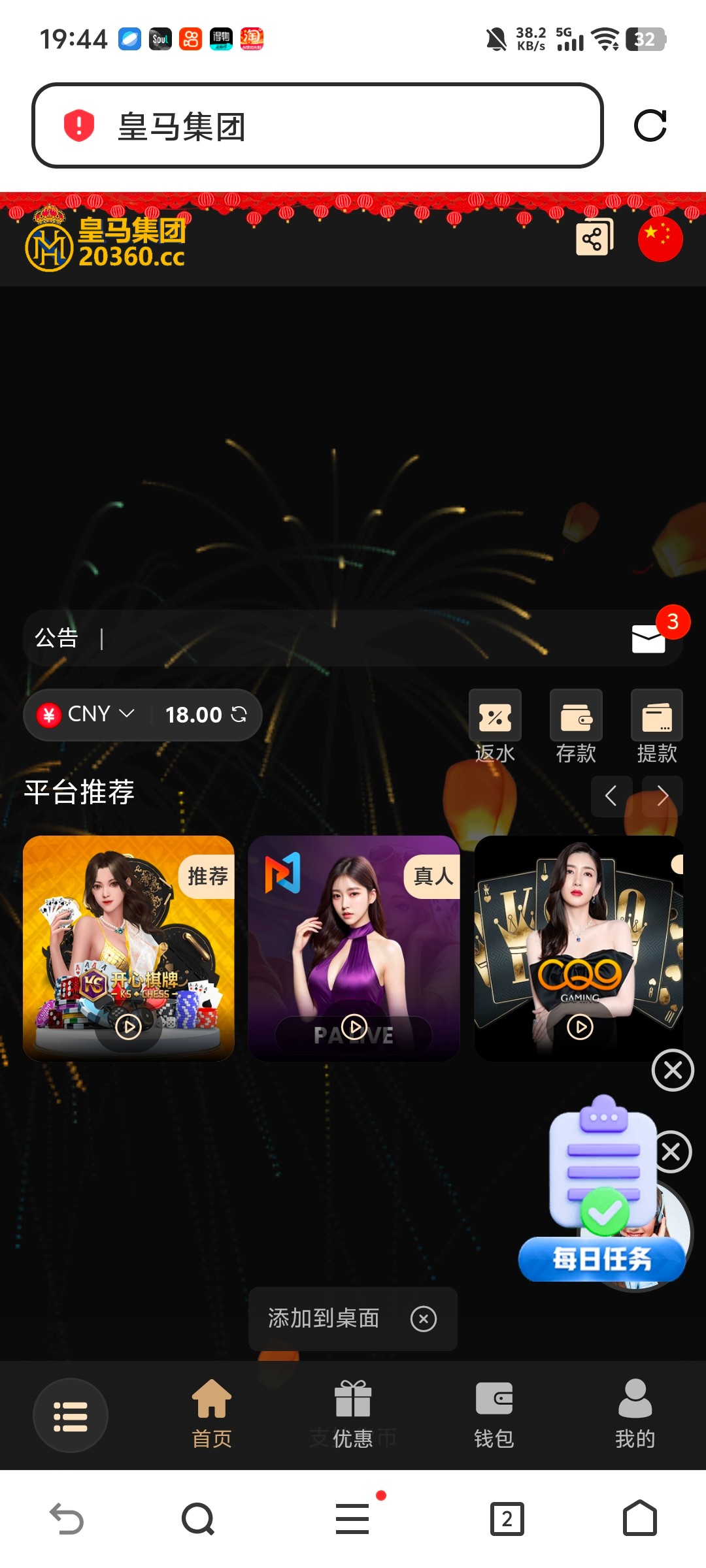Screen dimensions: 706x1568
Task: Reload the page with the refresh icon
Action: pyautogui.click(x=650, y=125)
